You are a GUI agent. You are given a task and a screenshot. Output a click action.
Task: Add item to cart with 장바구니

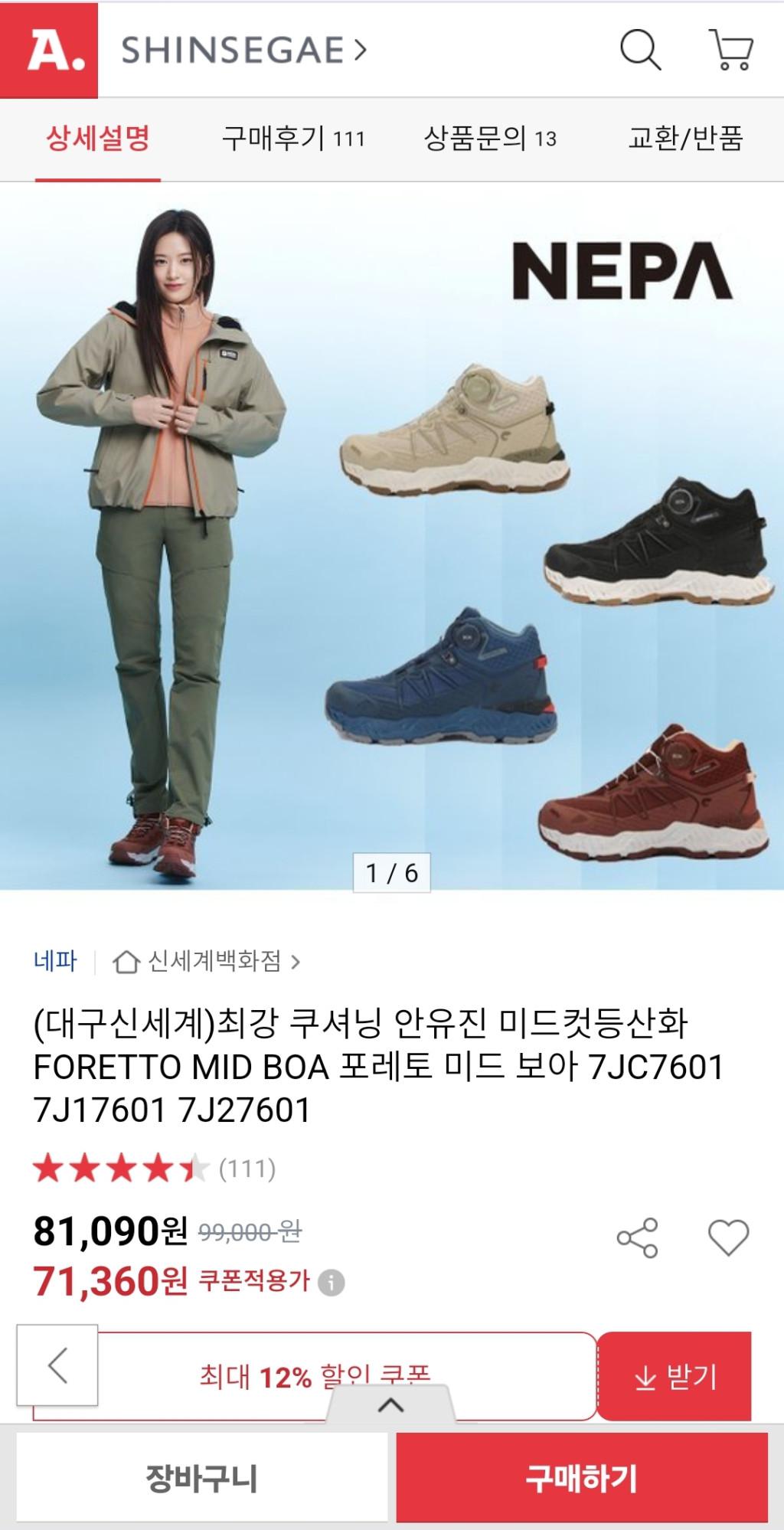(x=202, y=1478)
